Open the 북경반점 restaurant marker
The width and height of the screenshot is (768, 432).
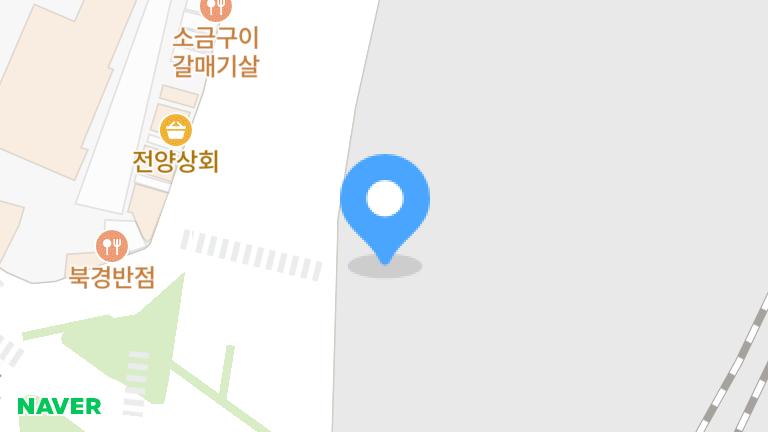click(x=111, y=245)
